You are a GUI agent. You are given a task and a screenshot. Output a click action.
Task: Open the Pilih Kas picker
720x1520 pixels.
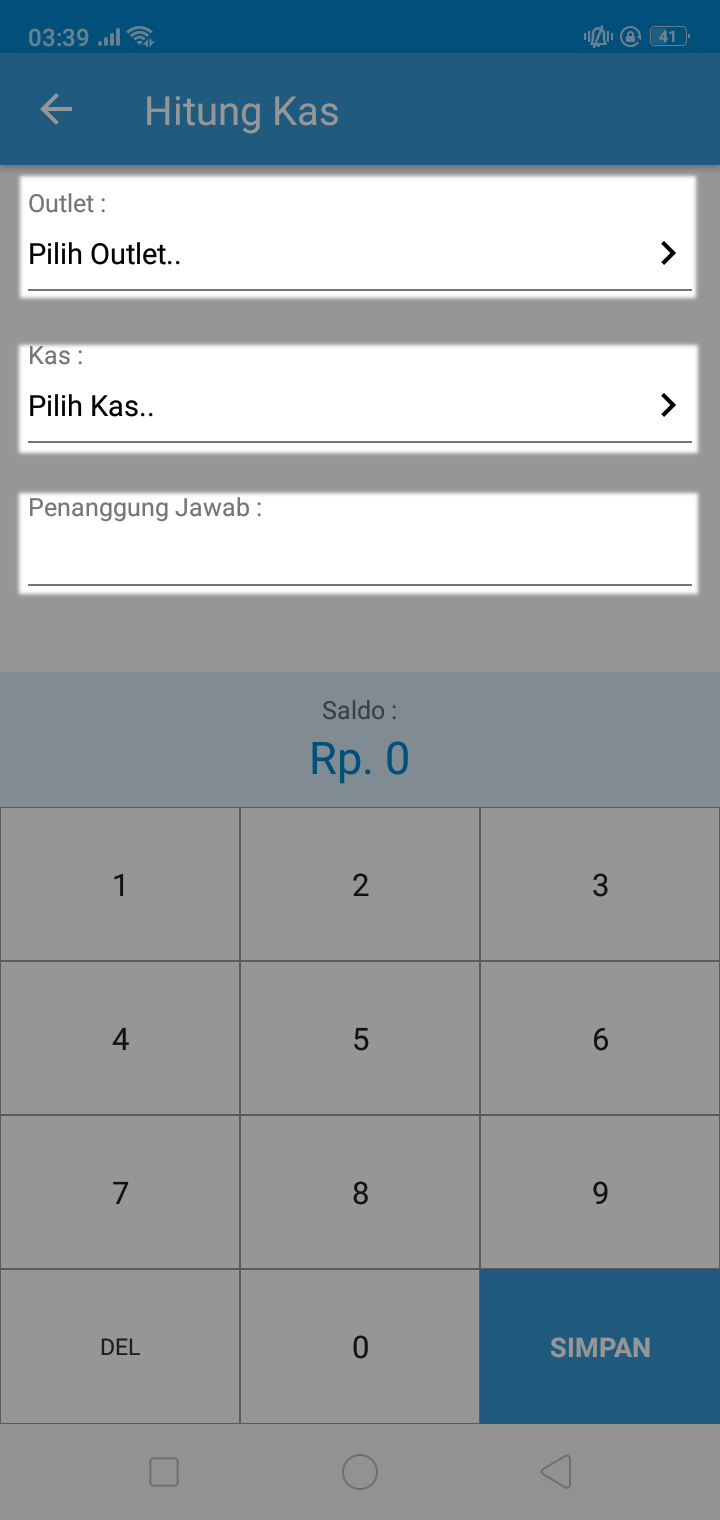click(x=360, y=405)
